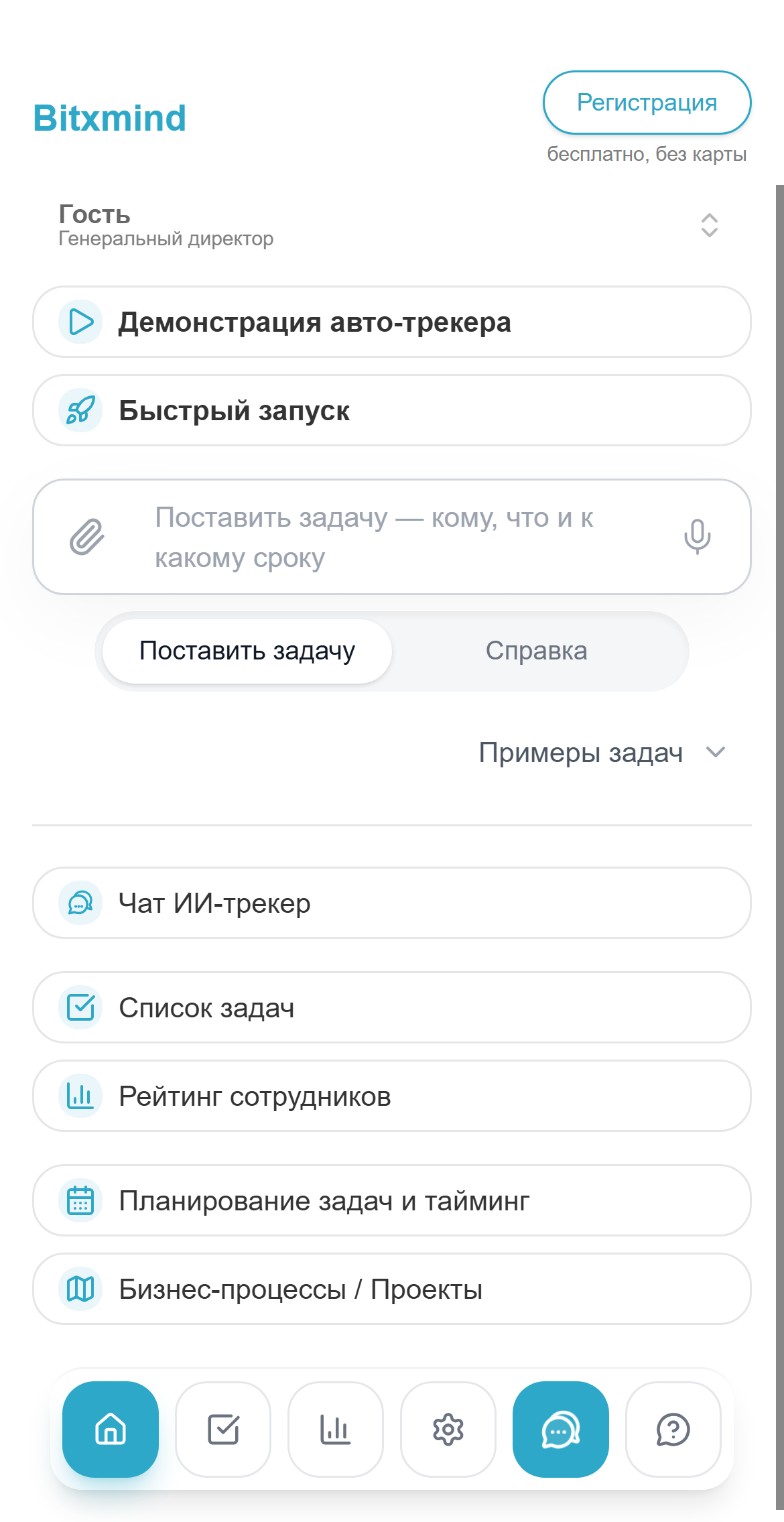Open Бизнес-процессы / Проекты
Screen dimensions: 784x1522
click(392, 1289)
